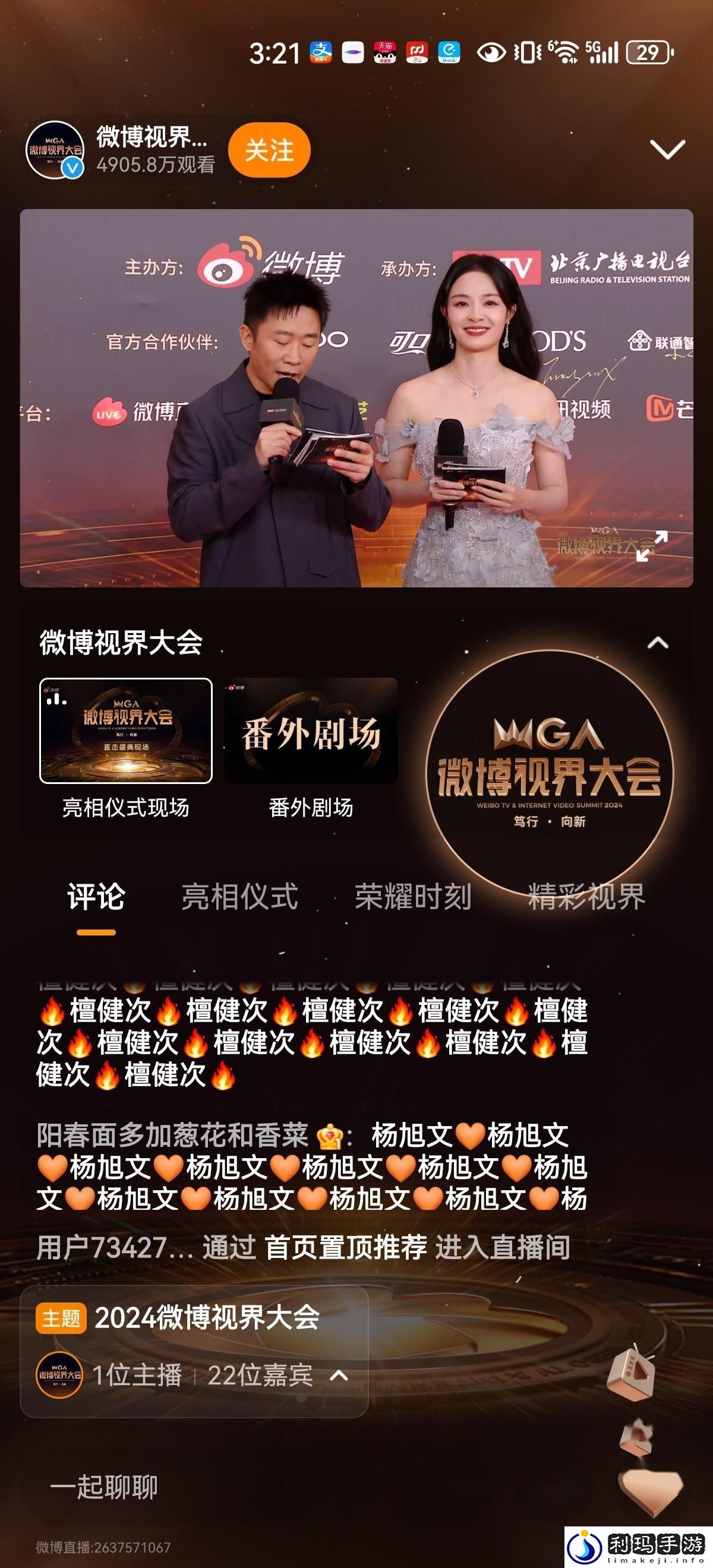Open the 番外剧场 stream
The image size is (713, 1568).
pos(311,731)
